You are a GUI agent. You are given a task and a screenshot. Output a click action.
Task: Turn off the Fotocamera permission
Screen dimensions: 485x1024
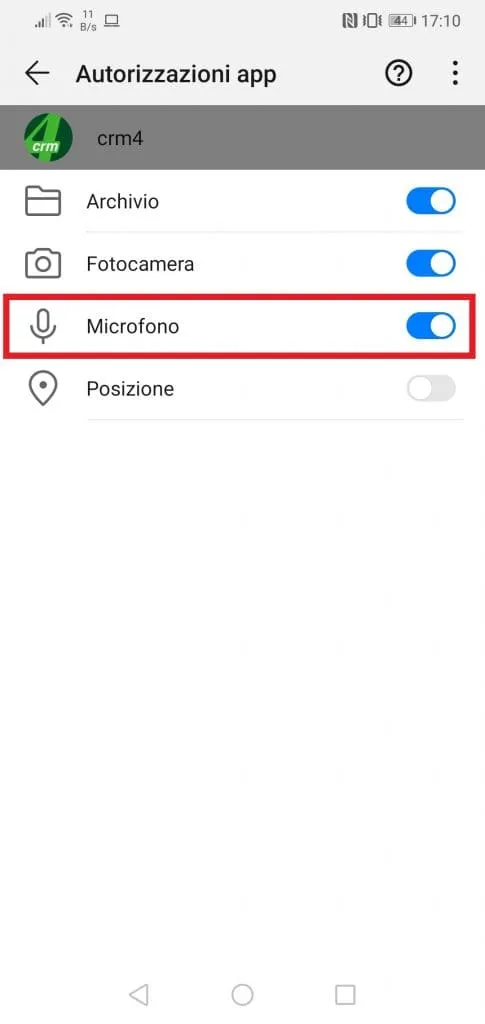431,264
